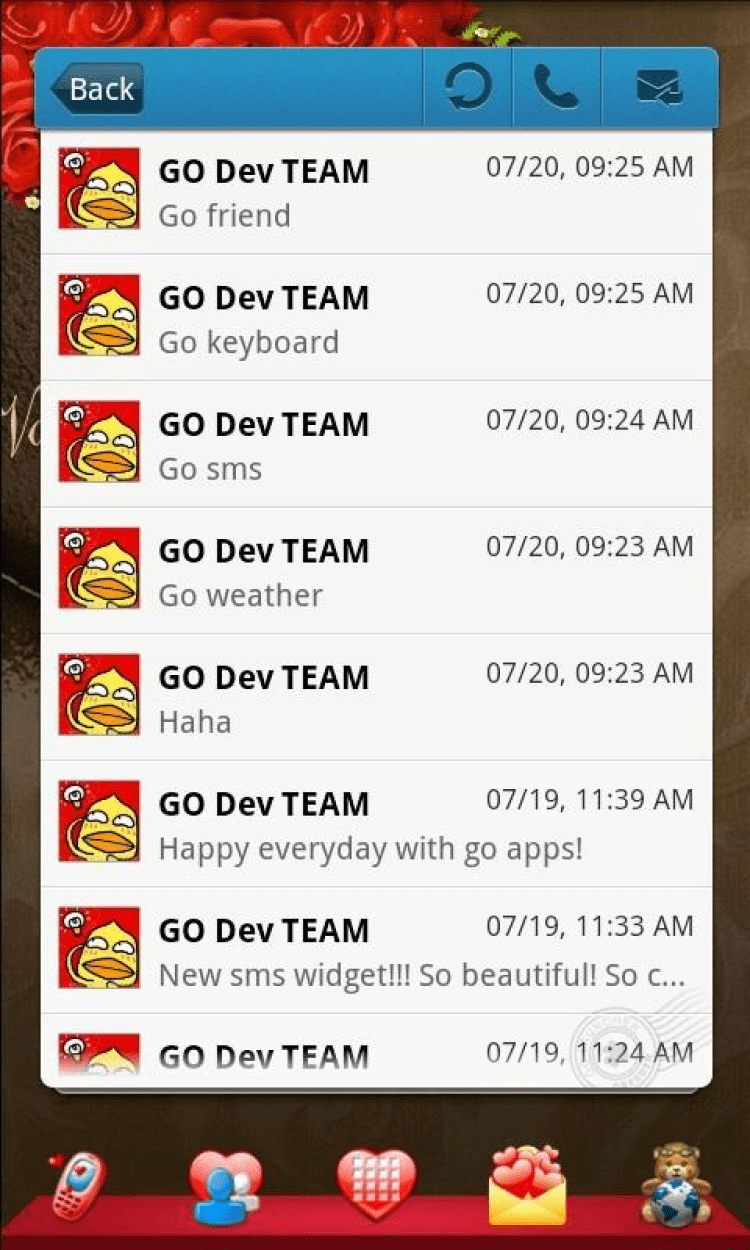The height and width of the screenshot is (1250, 750).
Task: Launch the messaging app with envelope hearts
Action: (527, 1185)
